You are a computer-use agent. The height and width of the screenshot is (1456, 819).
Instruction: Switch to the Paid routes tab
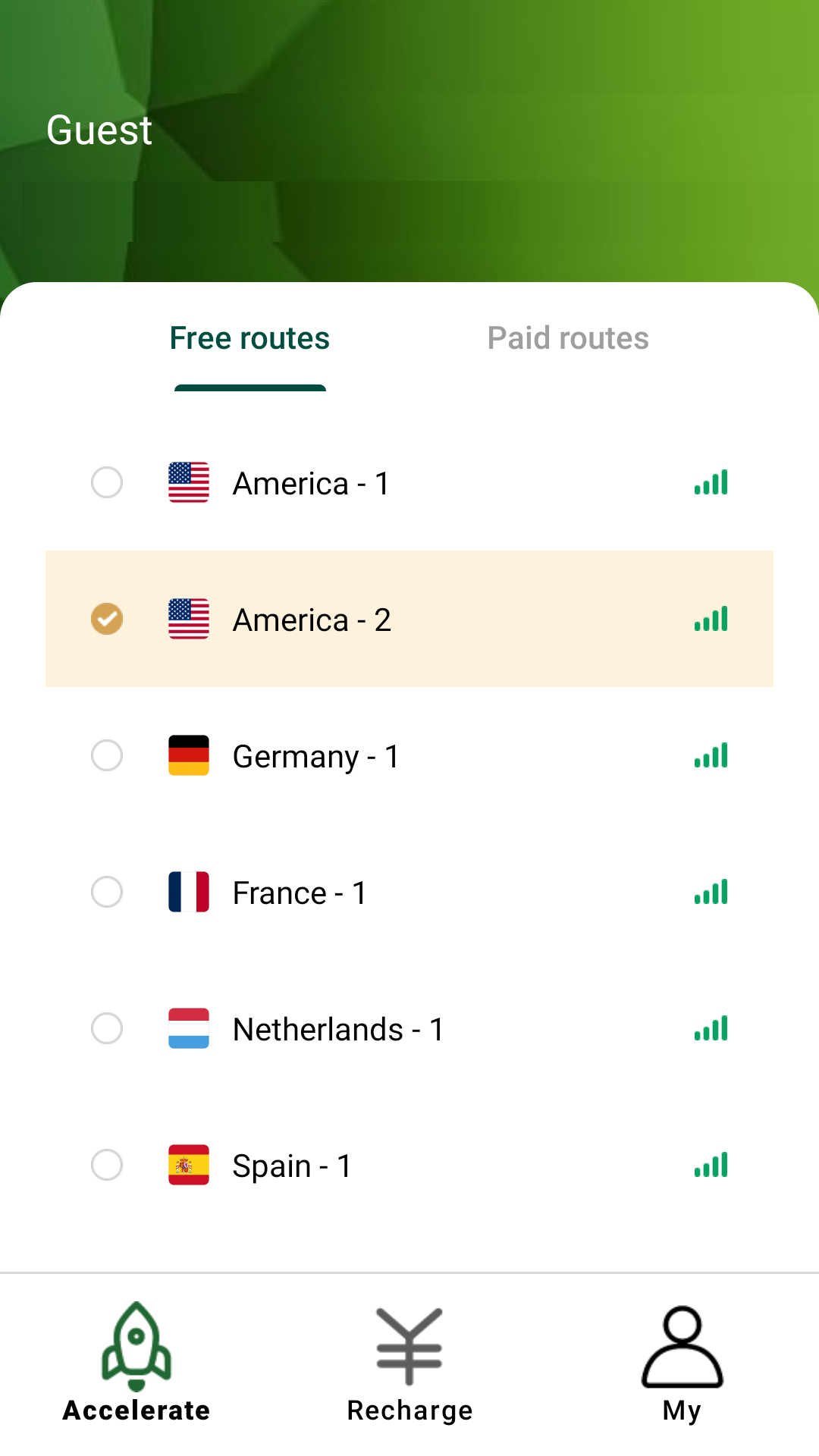(x=568, y=338)
